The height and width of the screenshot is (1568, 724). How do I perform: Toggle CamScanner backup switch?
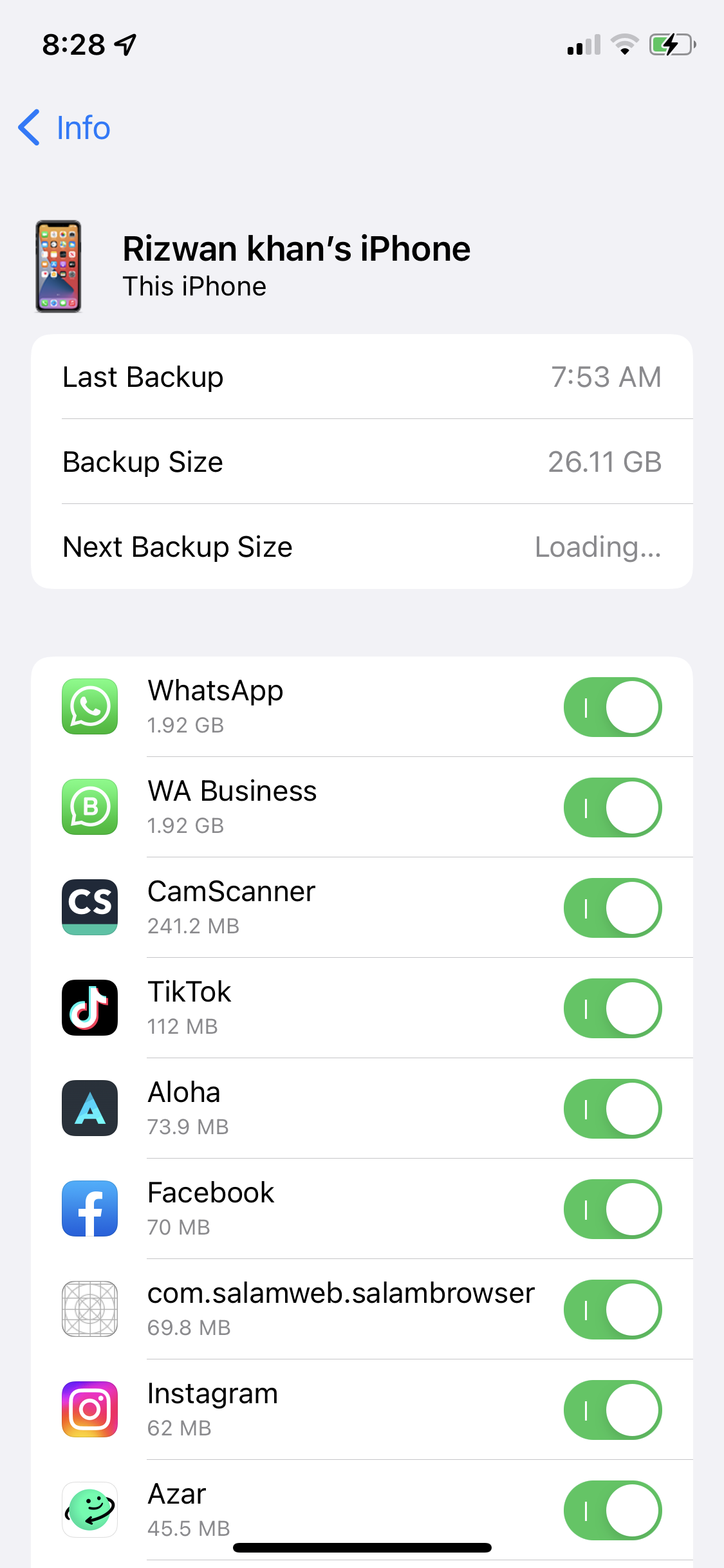(x=613, y=908)
